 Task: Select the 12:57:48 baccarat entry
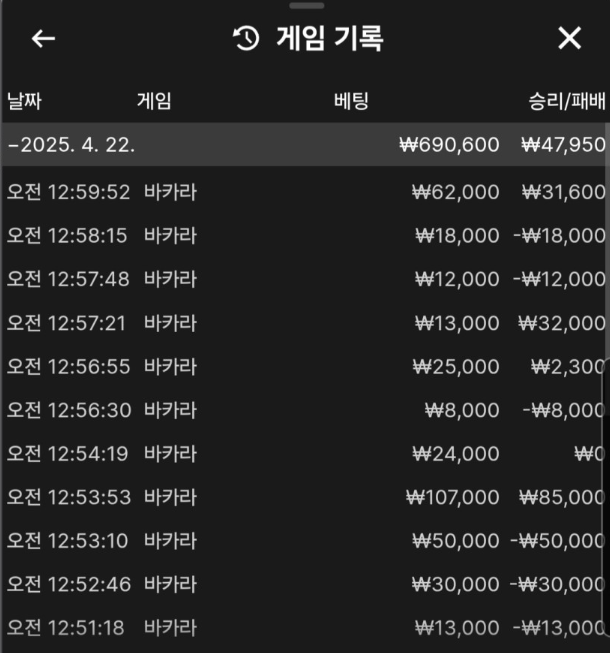[x=304, y=279]
